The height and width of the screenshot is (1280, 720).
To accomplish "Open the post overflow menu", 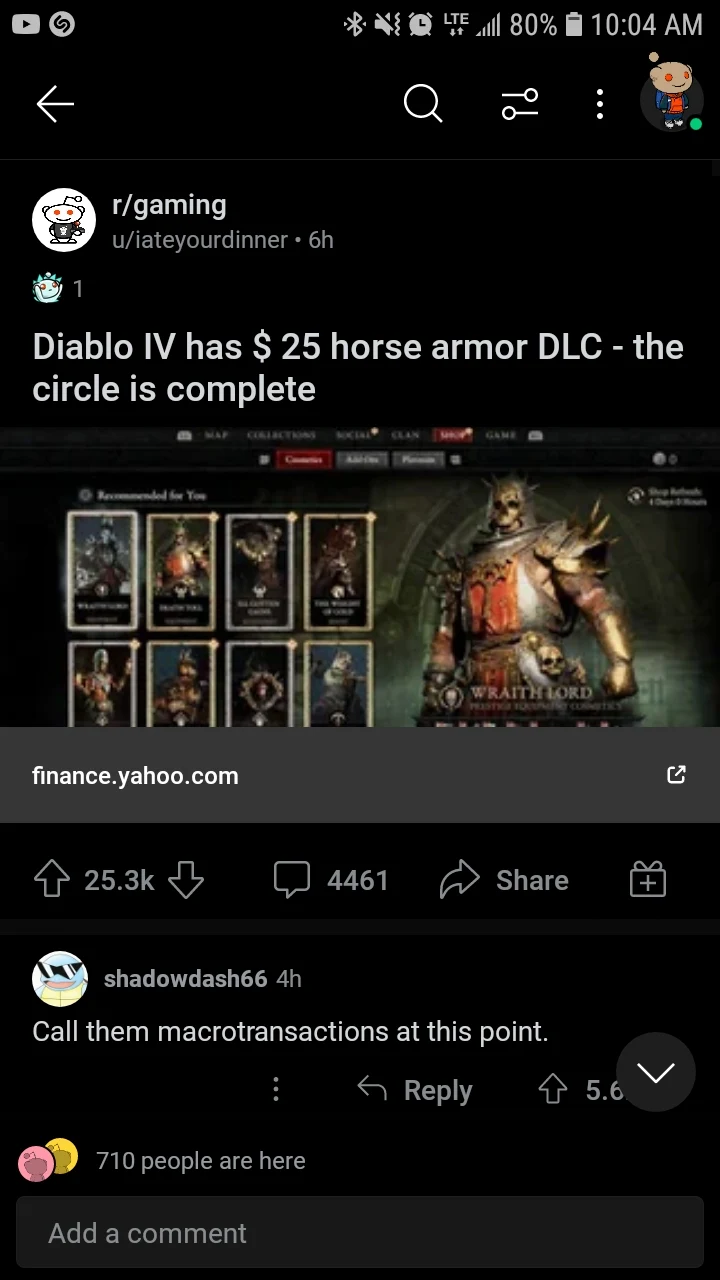I will coord(599,103).
